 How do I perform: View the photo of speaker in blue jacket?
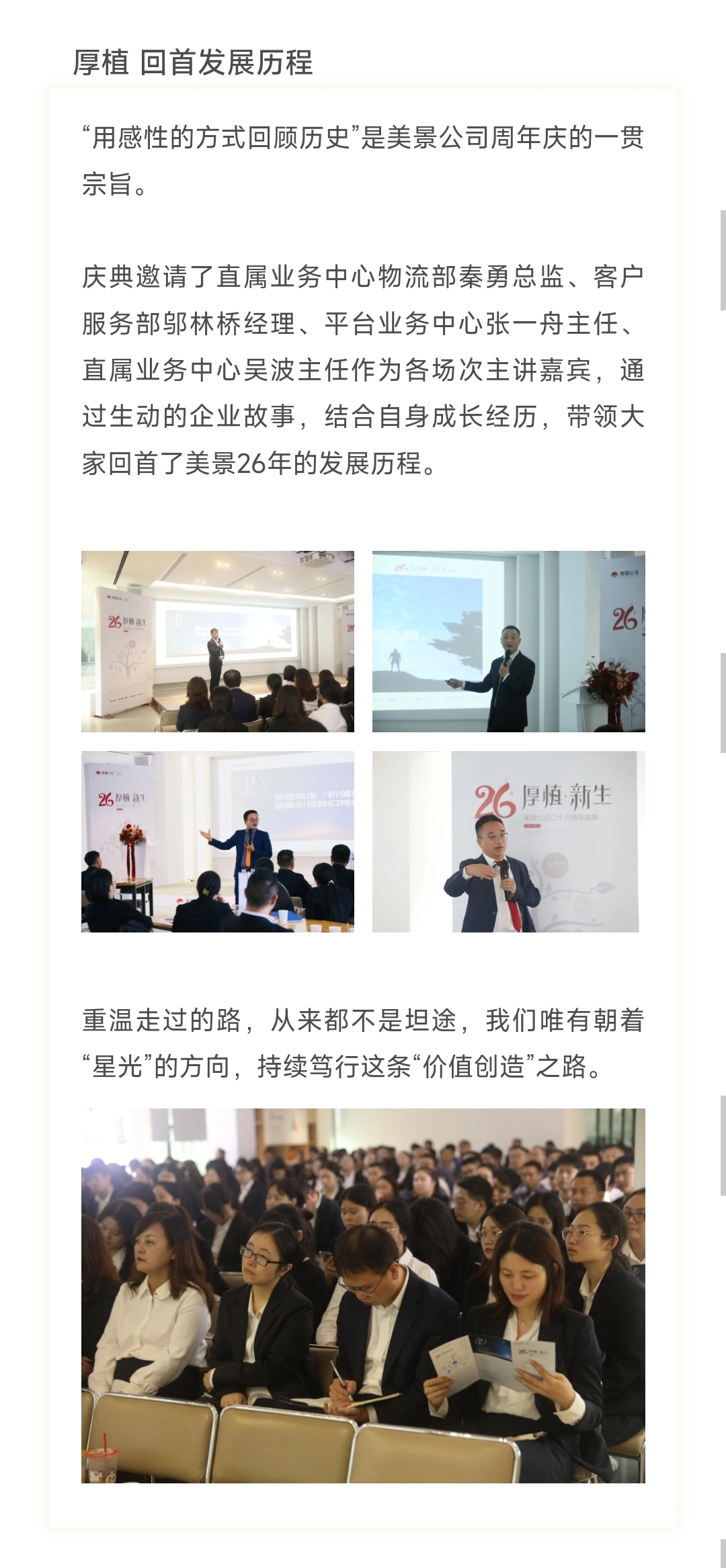pos(217,841)
